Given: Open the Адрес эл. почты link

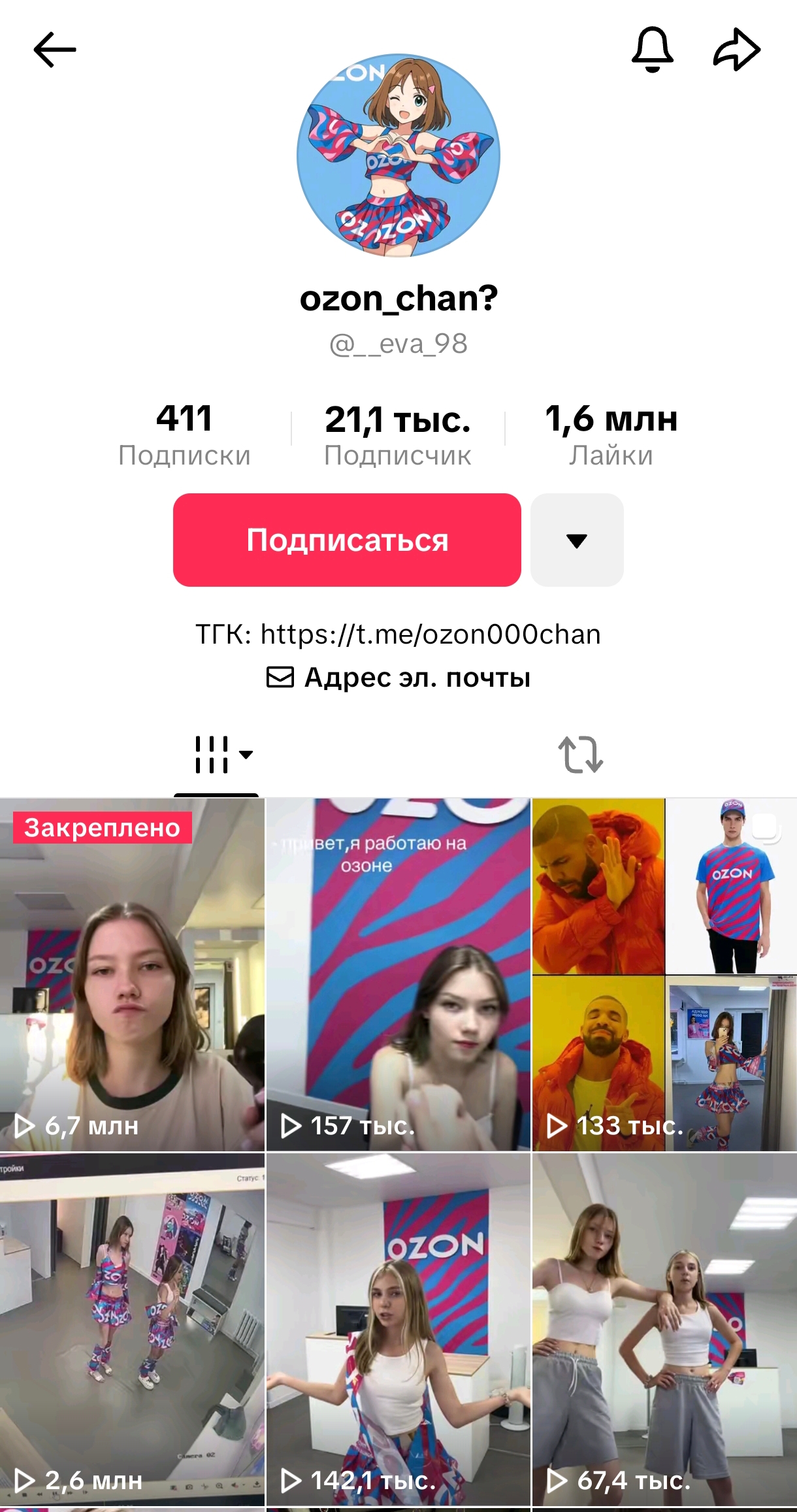Looking at the screenshot, I should tap(398, 677).
